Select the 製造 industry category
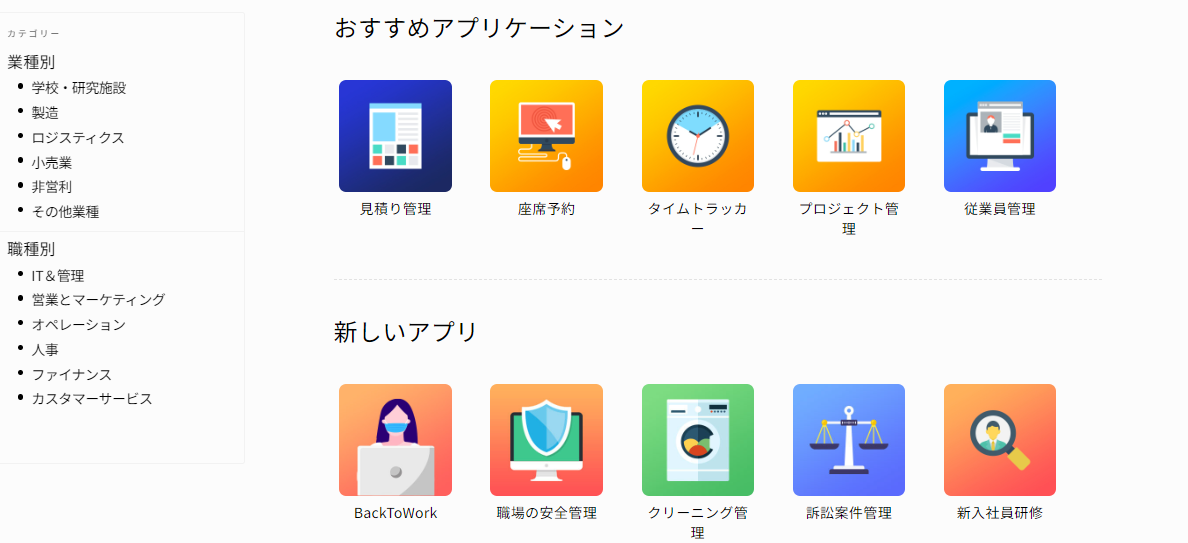This screenshot has width=1188, height=543. coord(45,113)
